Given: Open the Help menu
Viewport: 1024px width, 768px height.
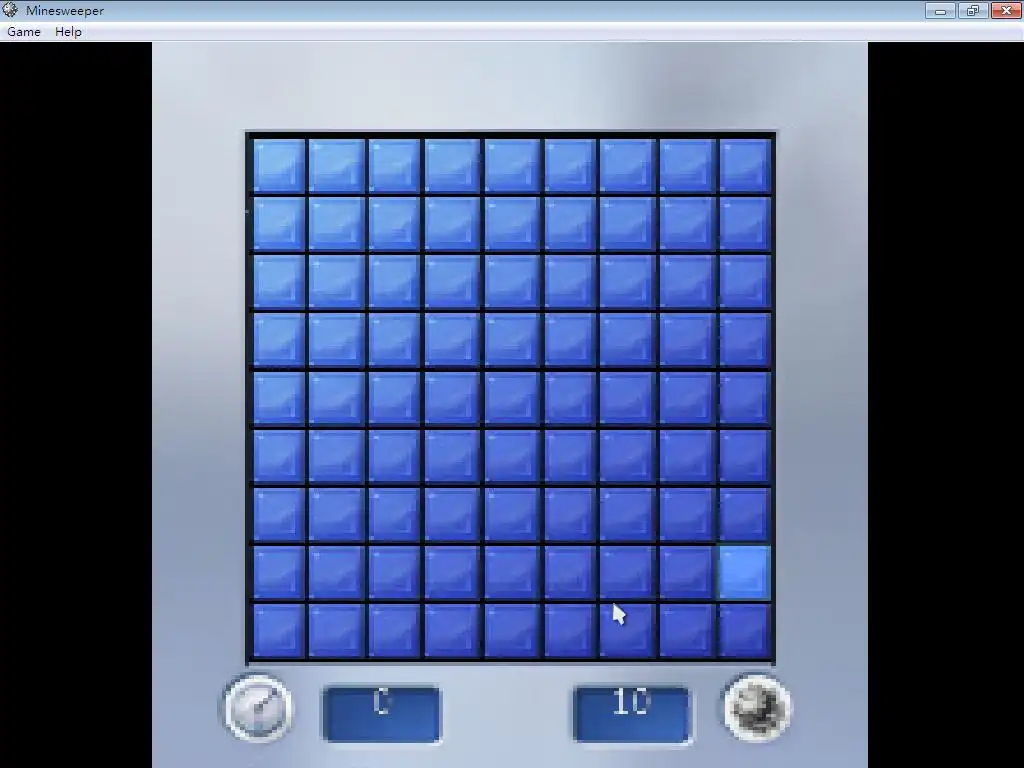Looking at the screenshot, I should click(x=68, y=32).
